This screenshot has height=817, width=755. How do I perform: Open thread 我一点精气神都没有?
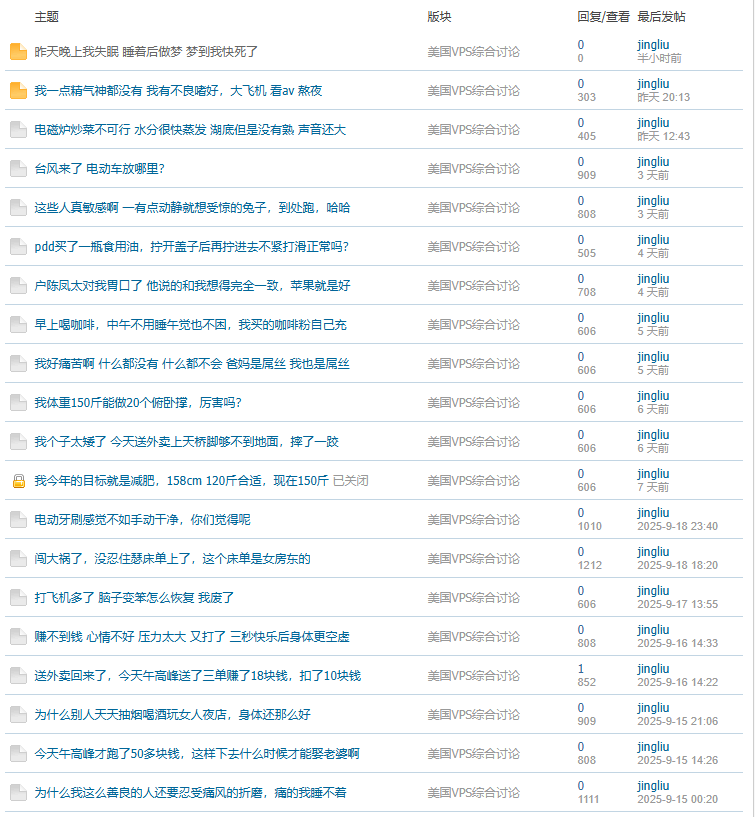pyautogui.click(x=178, y=91)
